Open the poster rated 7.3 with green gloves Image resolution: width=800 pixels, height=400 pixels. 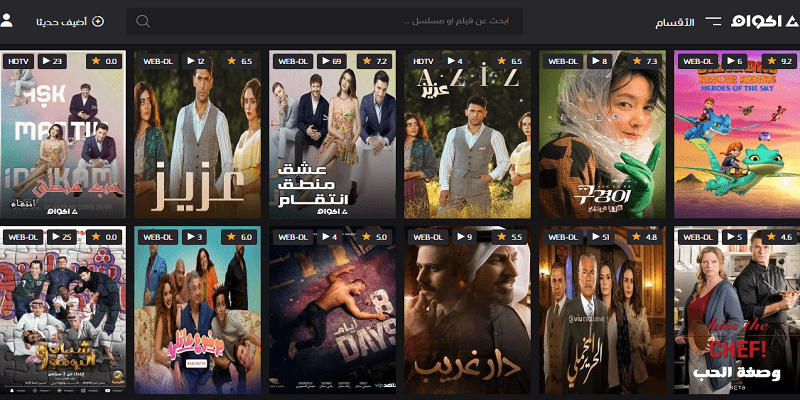[x=602, y=135]
